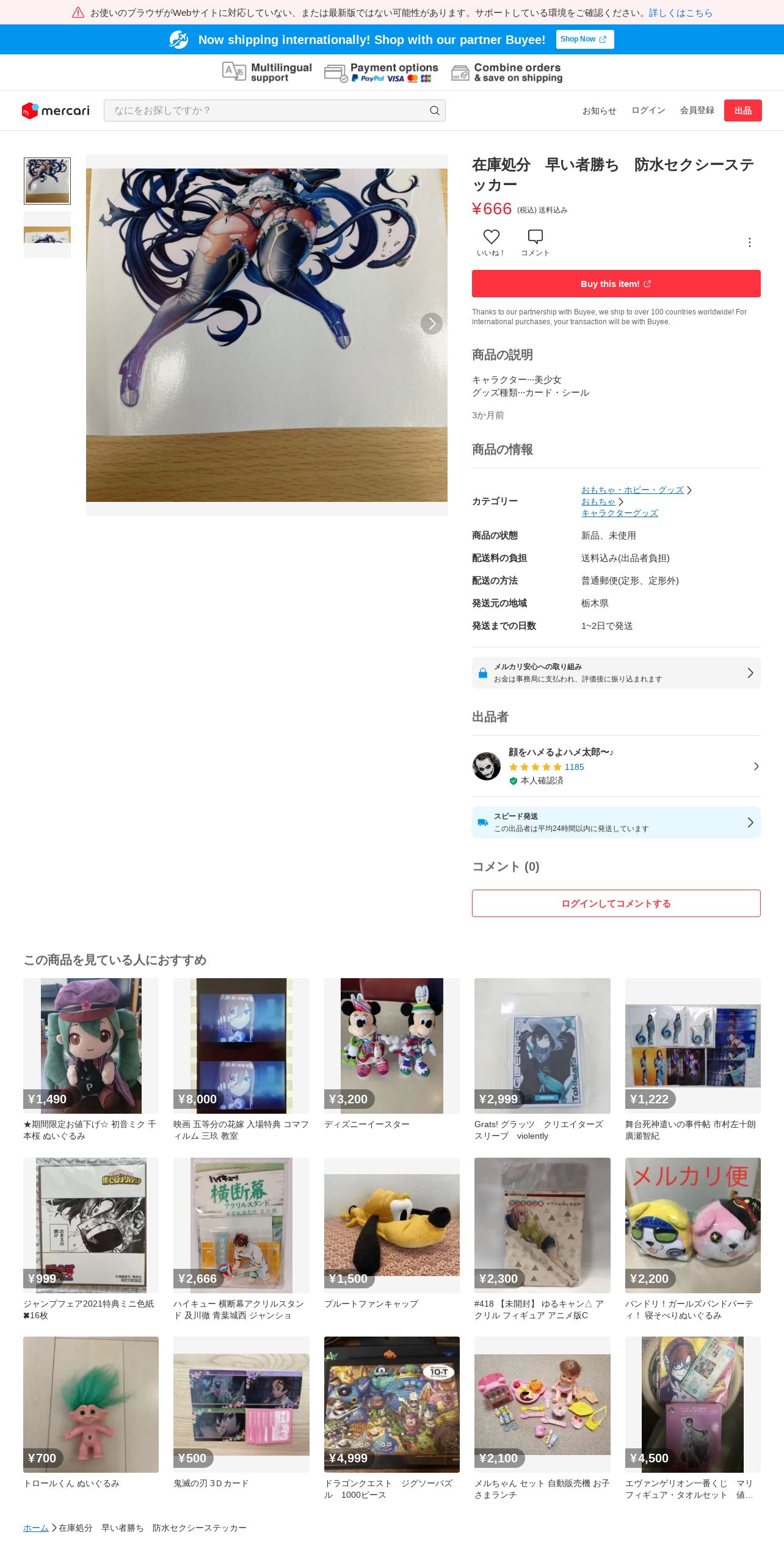Go to ログイン login page
The width and height of the screenshot is (784, 1568).
[648, 111]
